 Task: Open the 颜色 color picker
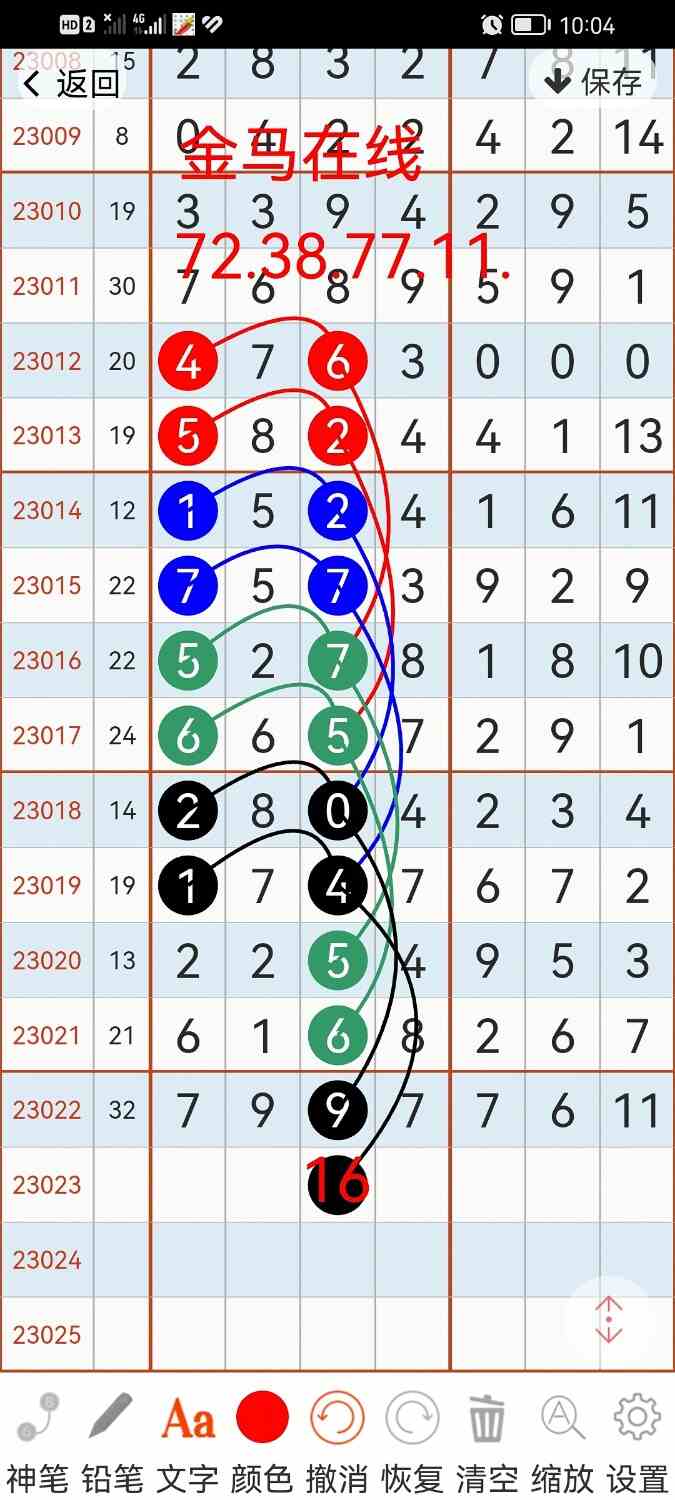262,1442
